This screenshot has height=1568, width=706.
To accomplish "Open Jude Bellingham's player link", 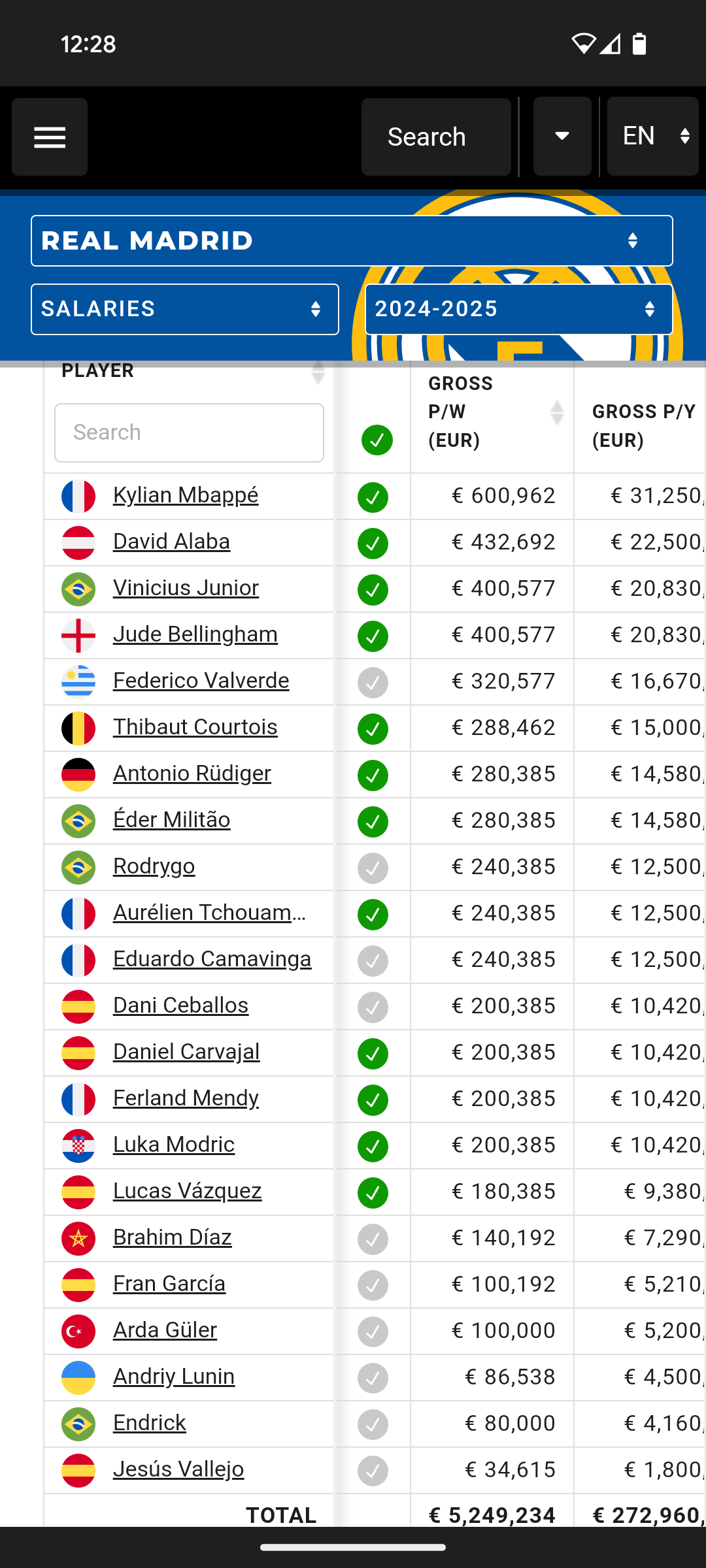I will tap(195, 634).
